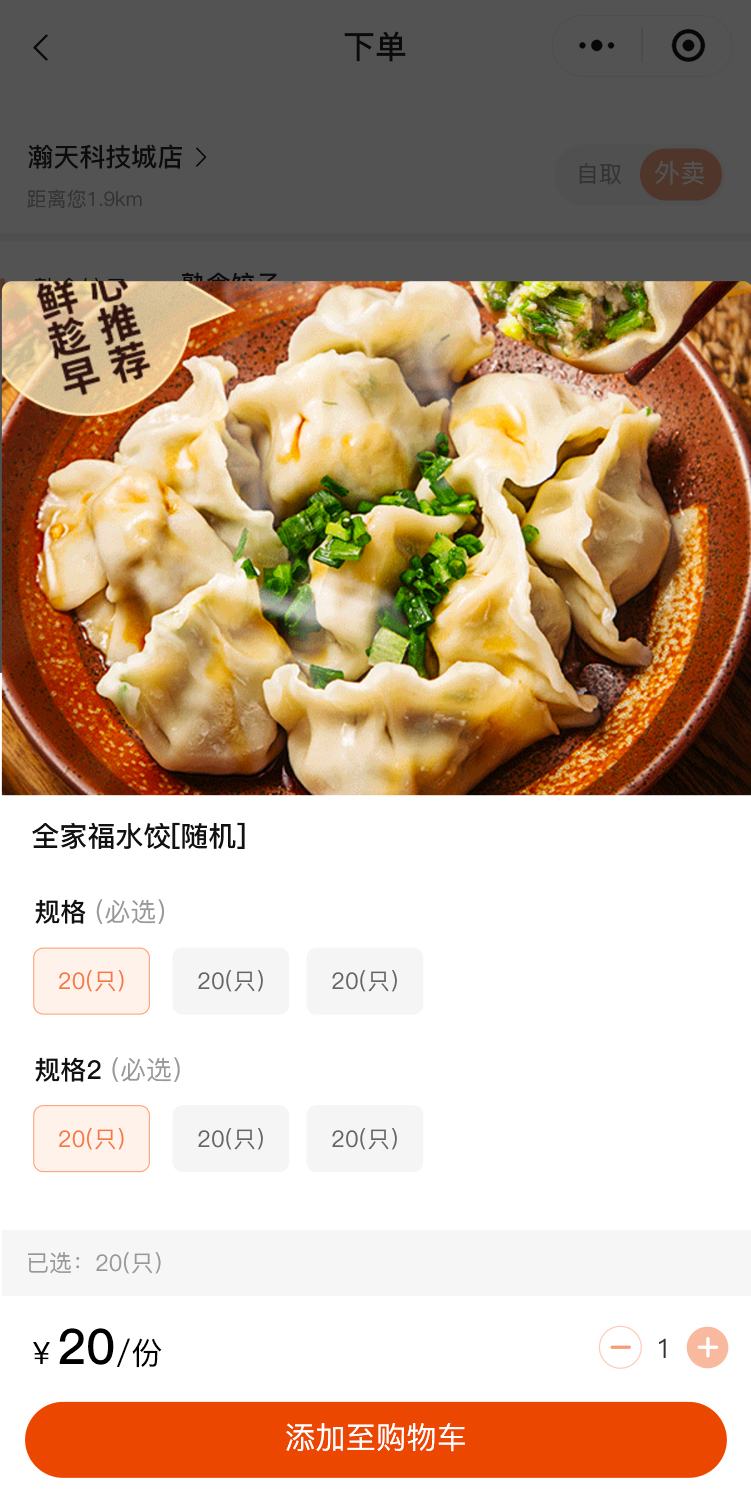Choose the third 20(只) option under 规格2
This screenshot has width=751, height=1503.
click(x=365, y=1138)
